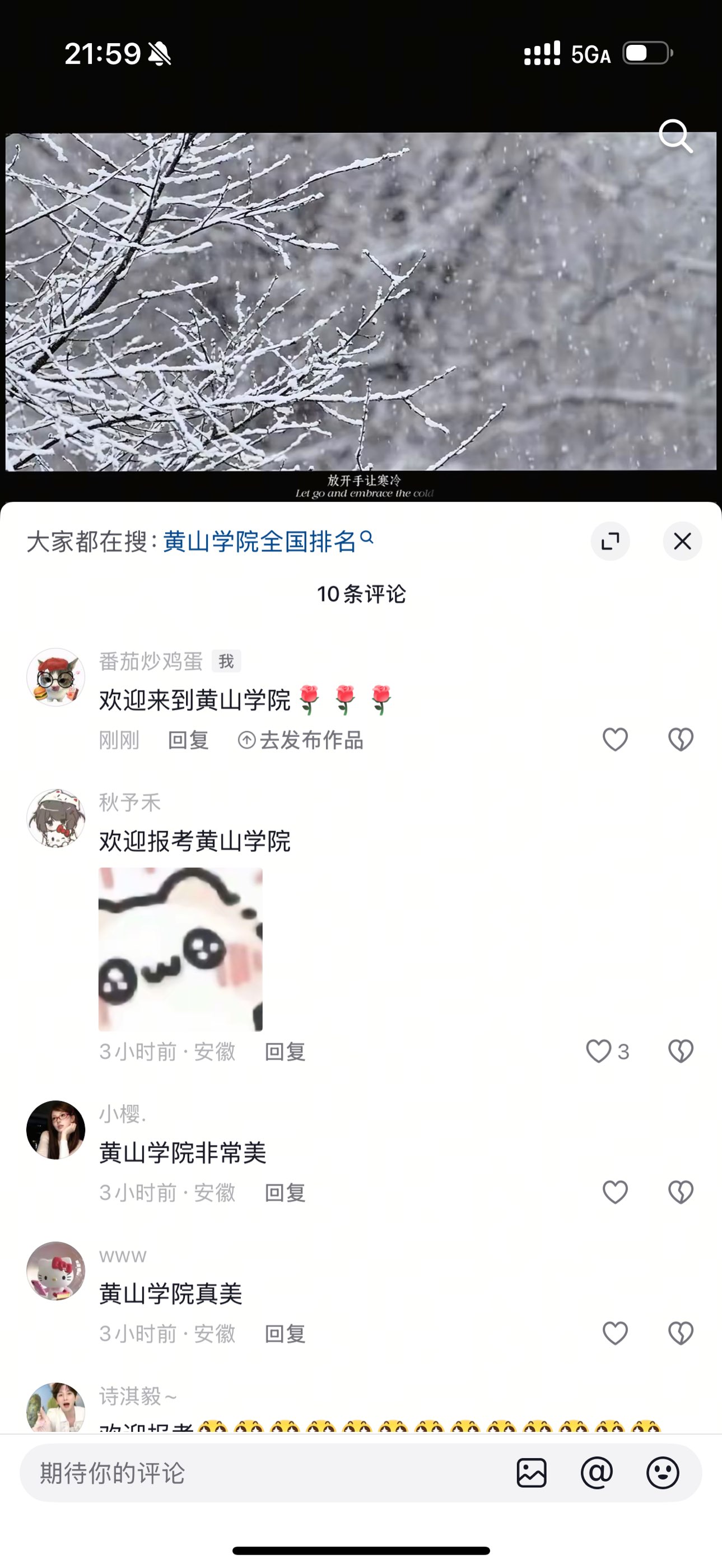
Task: Like 秋予禾's comment with 3 likes
Action: point(607,1051)
